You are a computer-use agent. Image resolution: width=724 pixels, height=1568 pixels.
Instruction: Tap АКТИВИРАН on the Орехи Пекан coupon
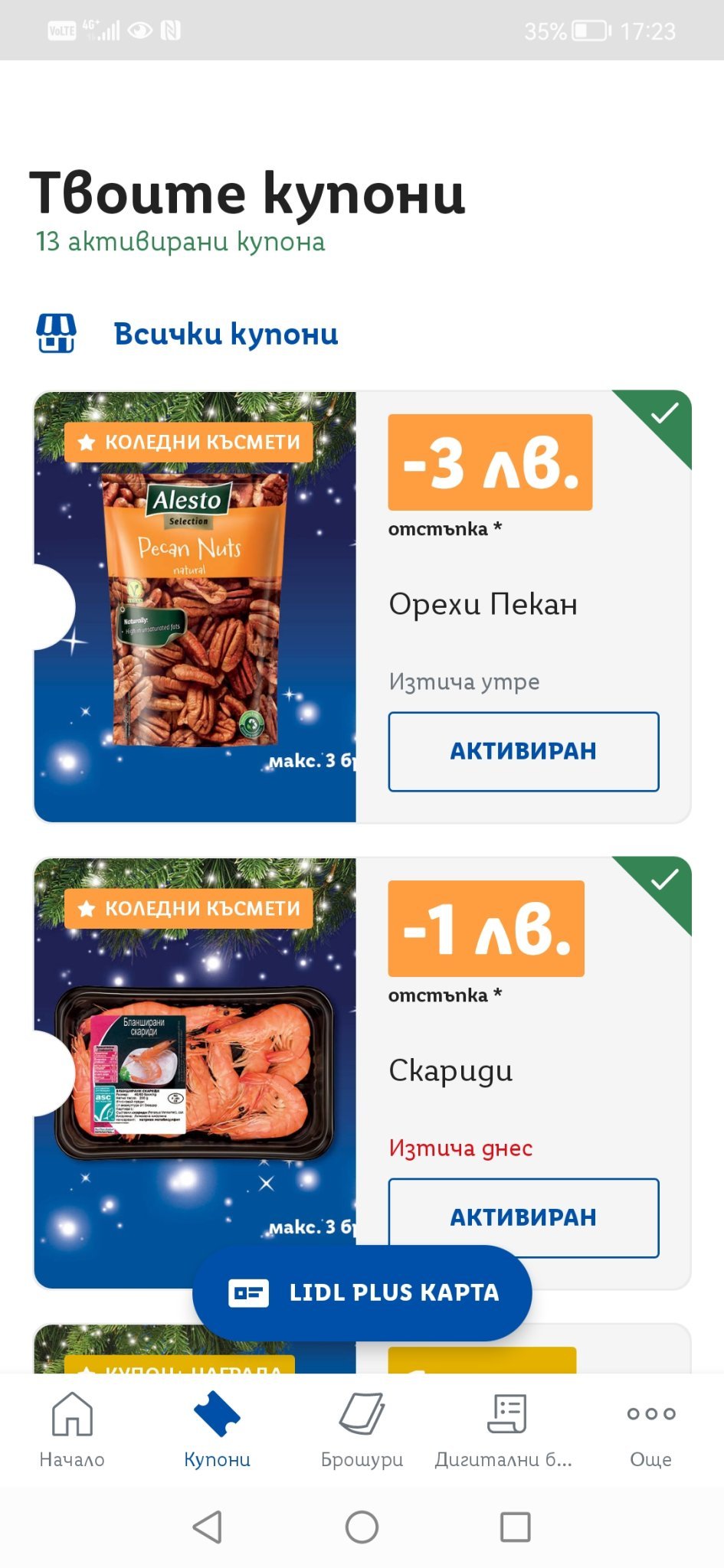(x=523, y=751)
